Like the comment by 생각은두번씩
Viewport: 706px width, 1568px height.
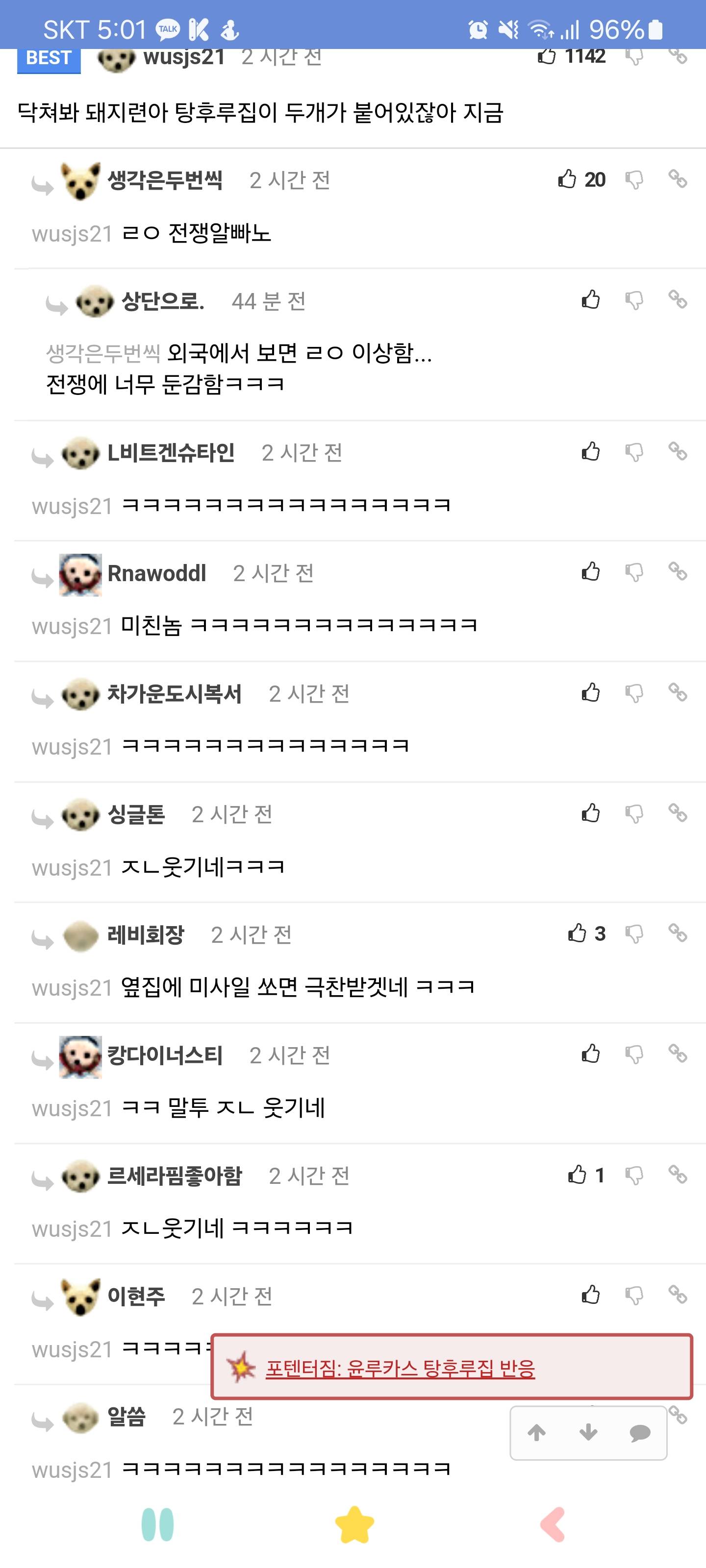tap(566, 179)
